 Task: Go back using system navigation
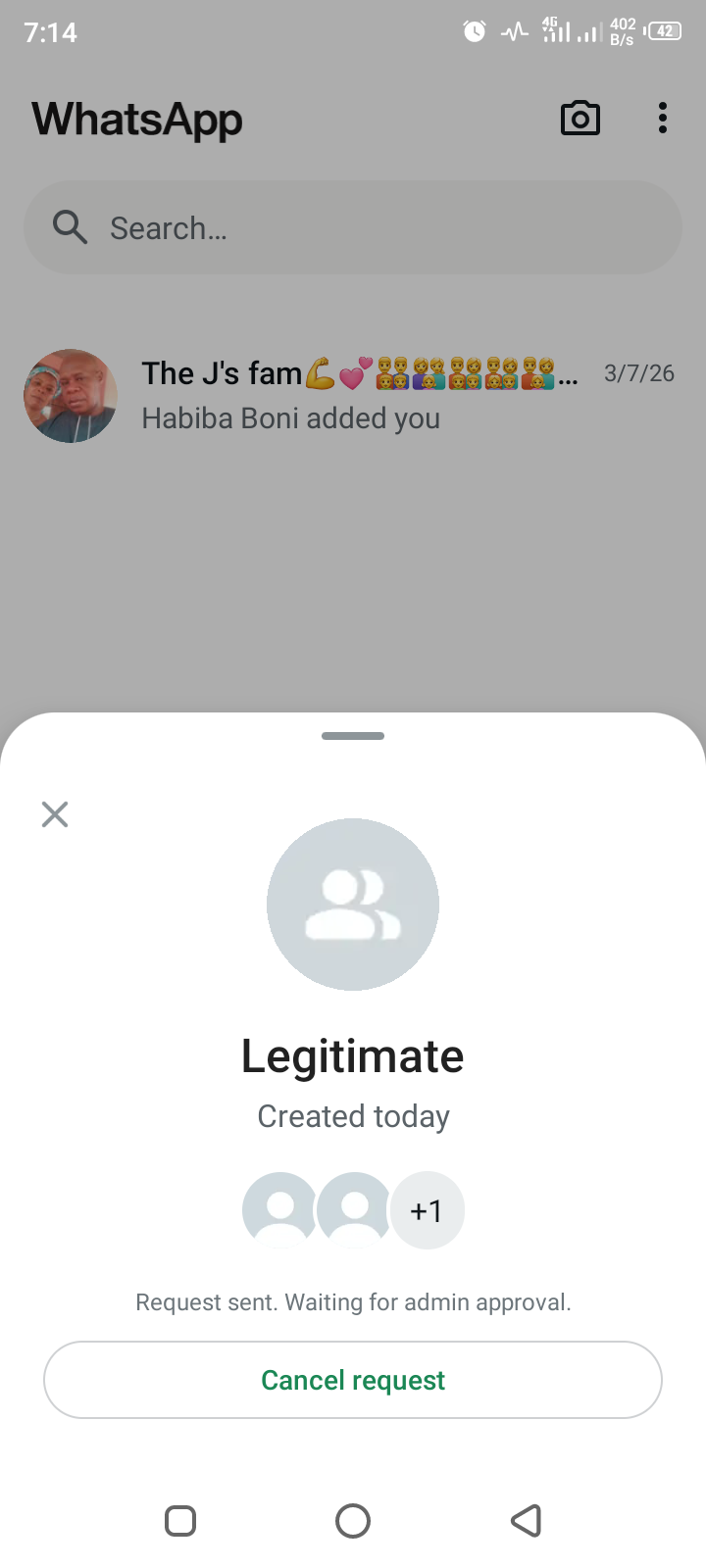click(527, 1521)
